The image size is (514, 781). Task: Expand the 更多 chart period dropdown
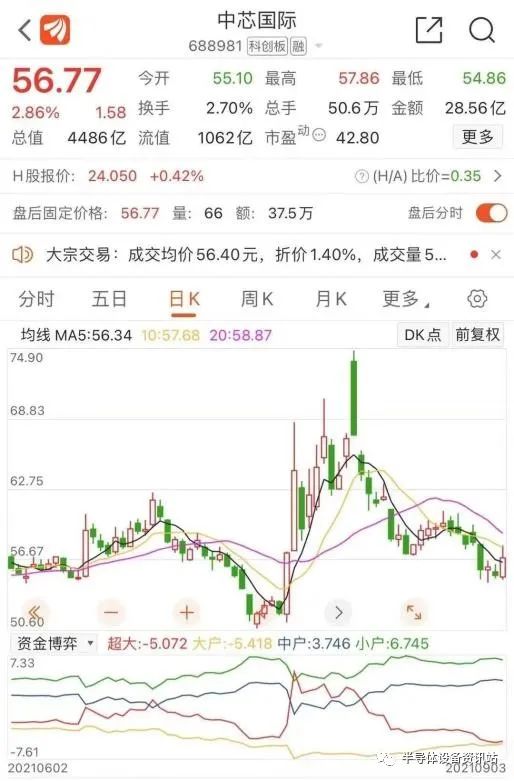point(405,299)
